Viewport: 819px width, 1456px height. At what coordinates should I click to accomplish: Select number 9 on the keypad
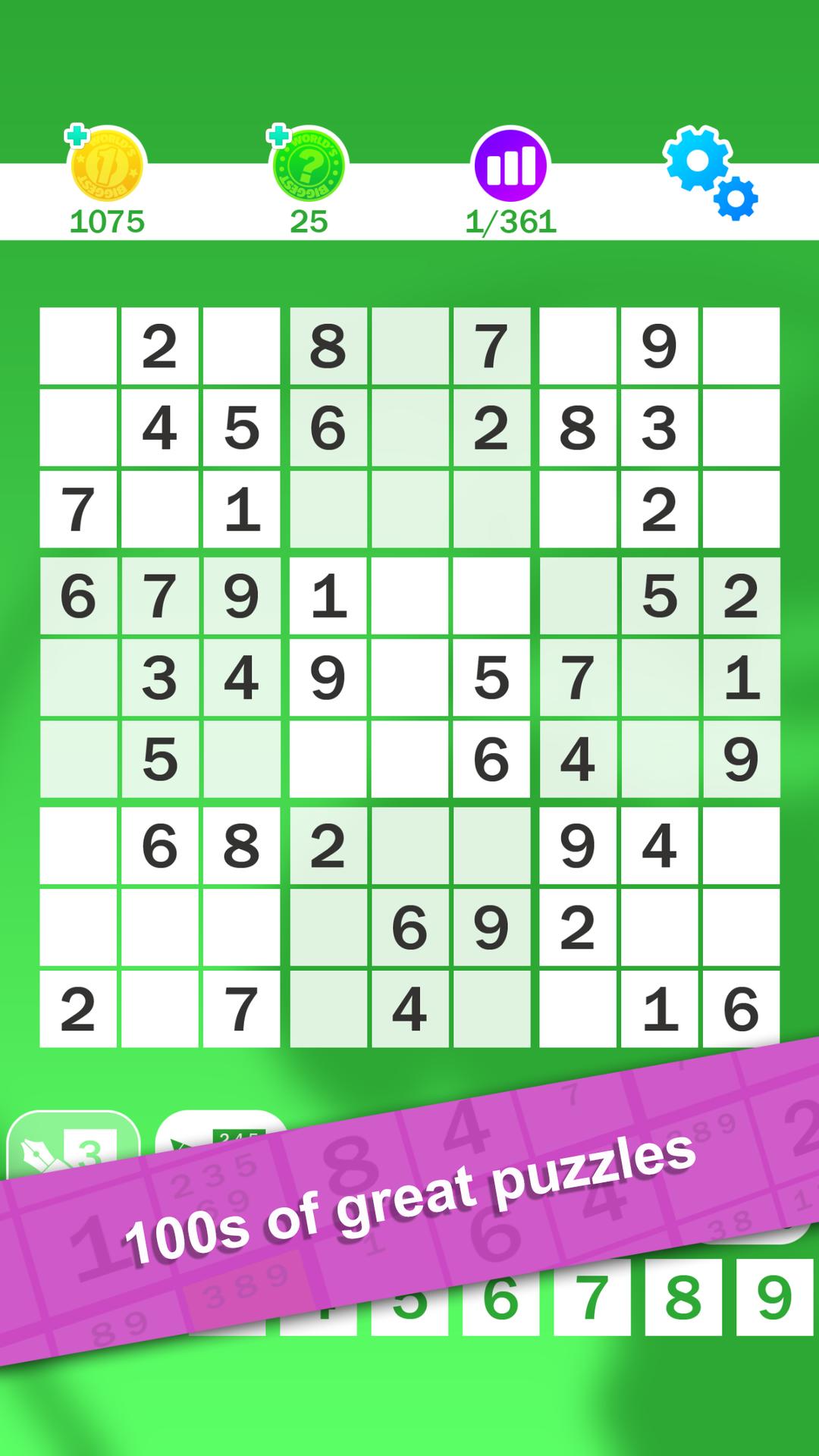tap(774, 1298)
